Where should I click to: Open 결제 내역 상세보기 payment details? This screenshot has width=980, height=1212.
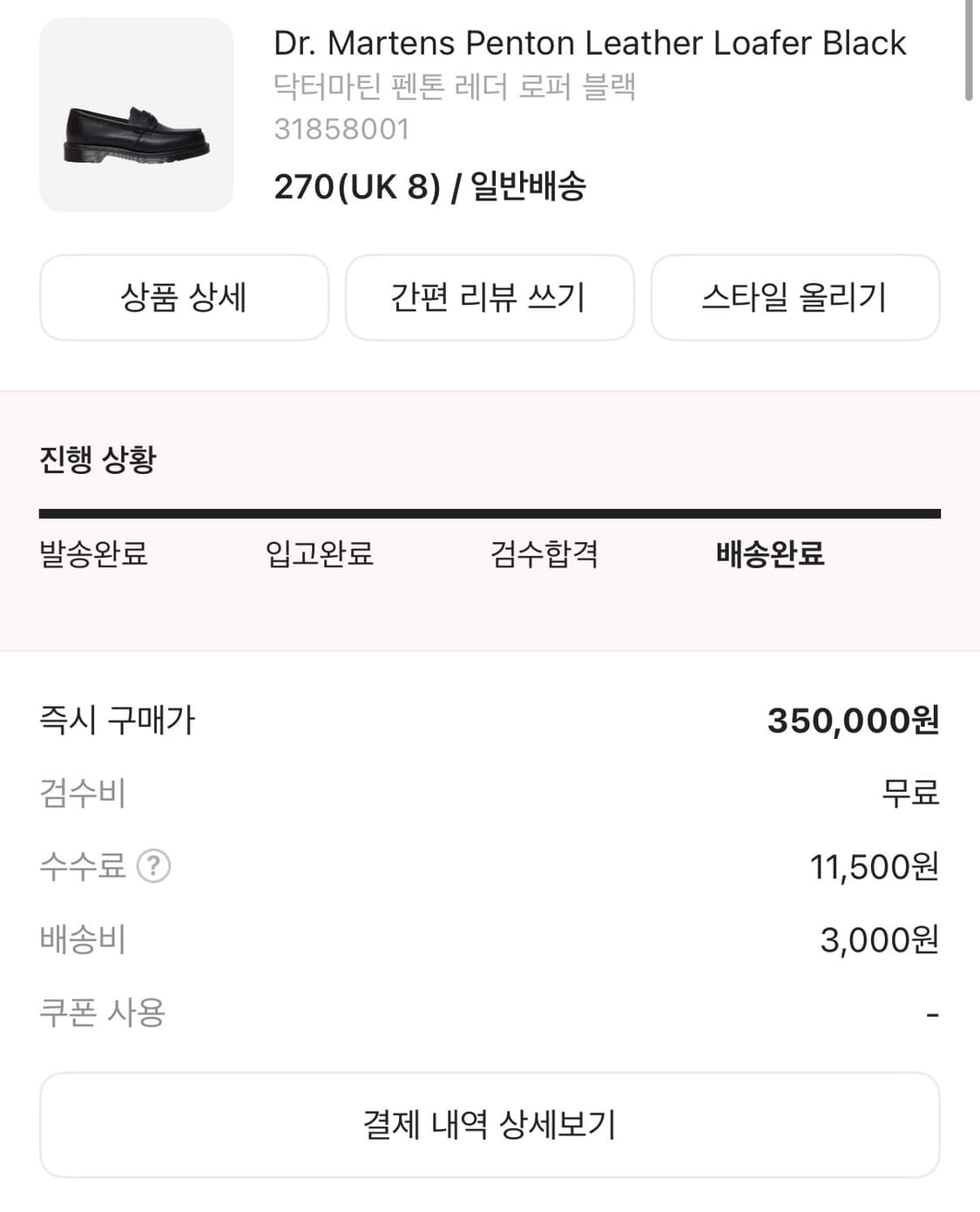[x=490, y=1124]
